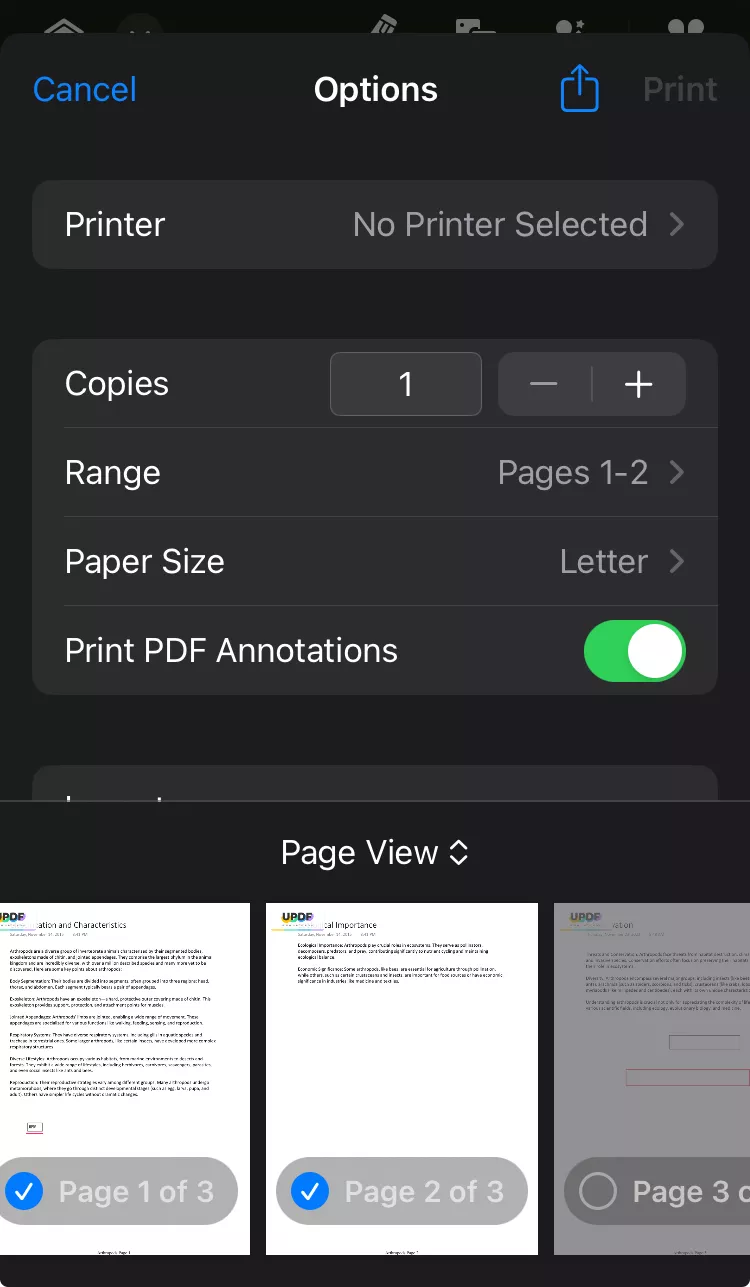The image size is (750, 1287).
Task: Decrease copies with the minus button
Action: [x=544, y=384]
